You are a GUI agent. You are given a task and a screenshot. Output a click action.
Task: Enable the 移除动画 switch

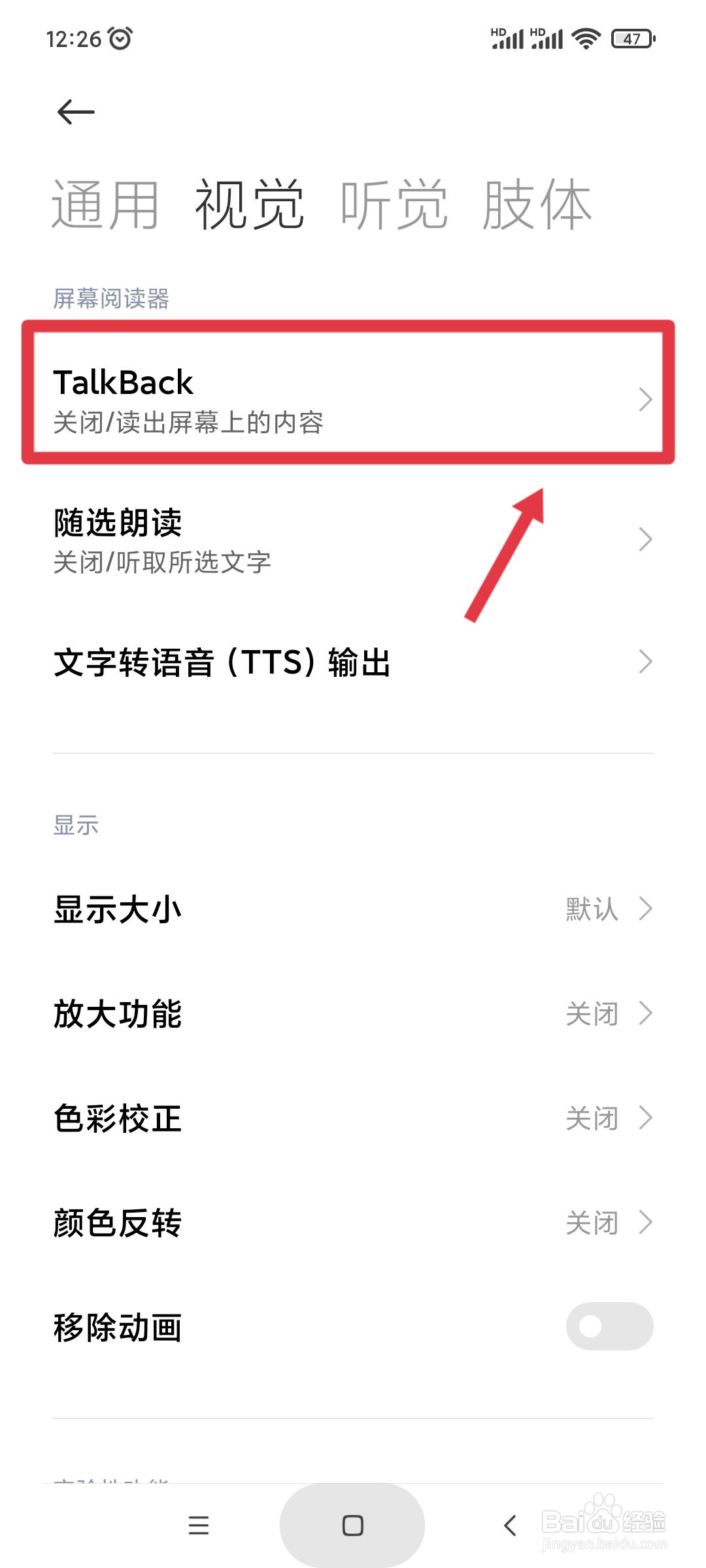click(609, 1326)
